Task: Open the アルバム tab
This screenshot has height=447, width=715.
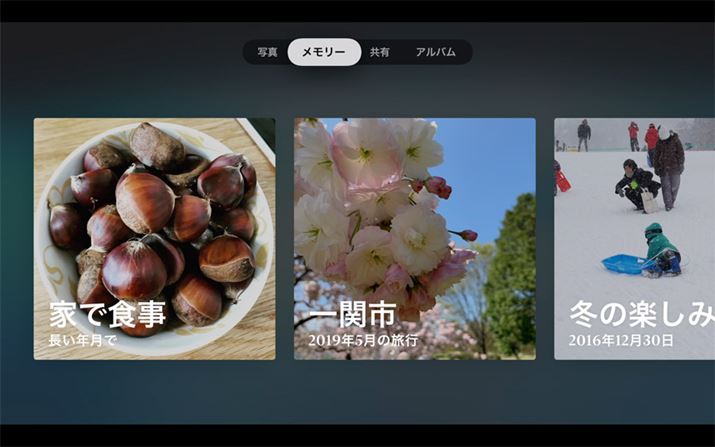Action: [435, 52]
